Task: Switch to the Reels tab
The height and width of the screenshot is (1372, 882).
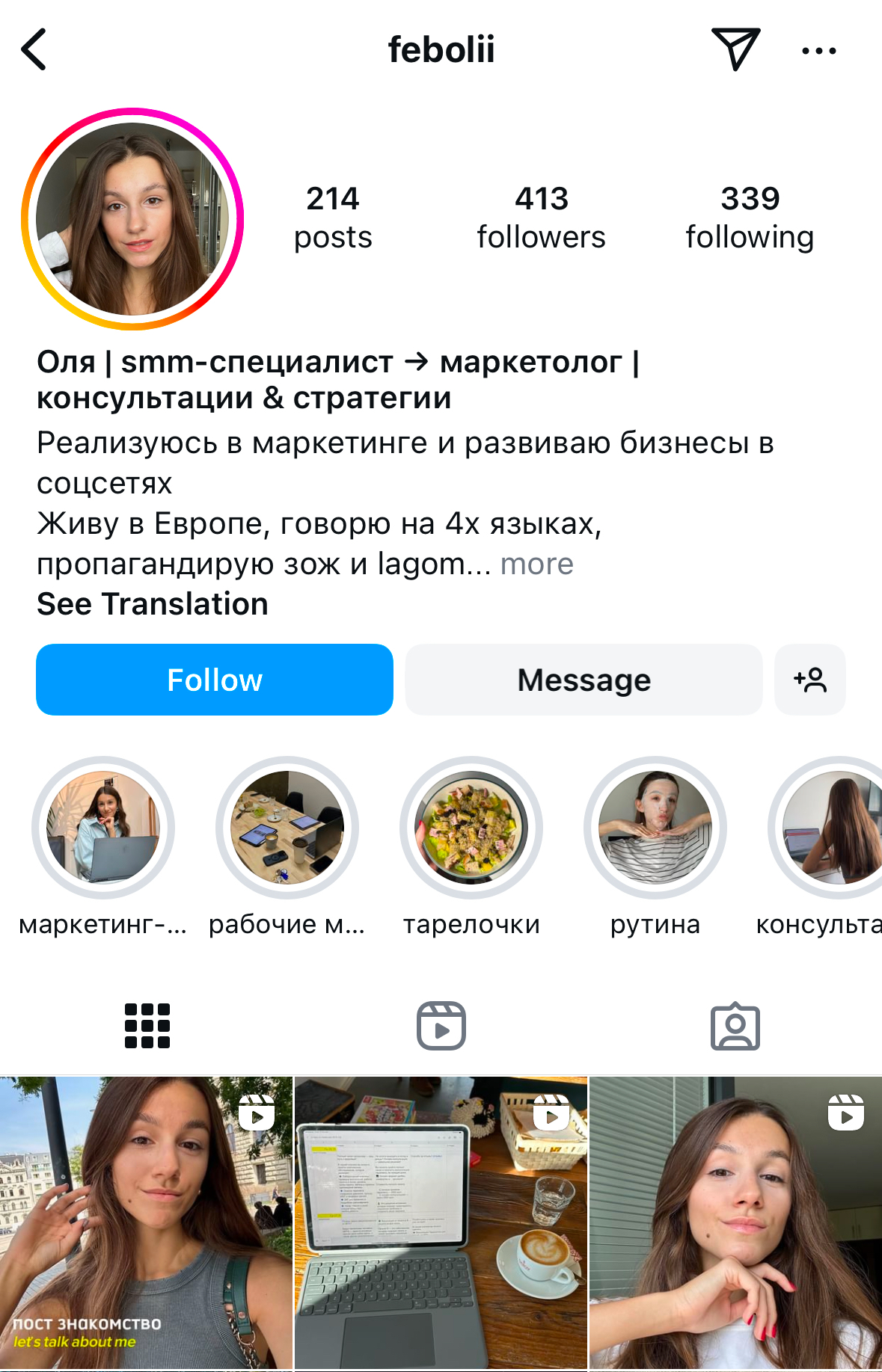Action: [x=441, y=1026]
